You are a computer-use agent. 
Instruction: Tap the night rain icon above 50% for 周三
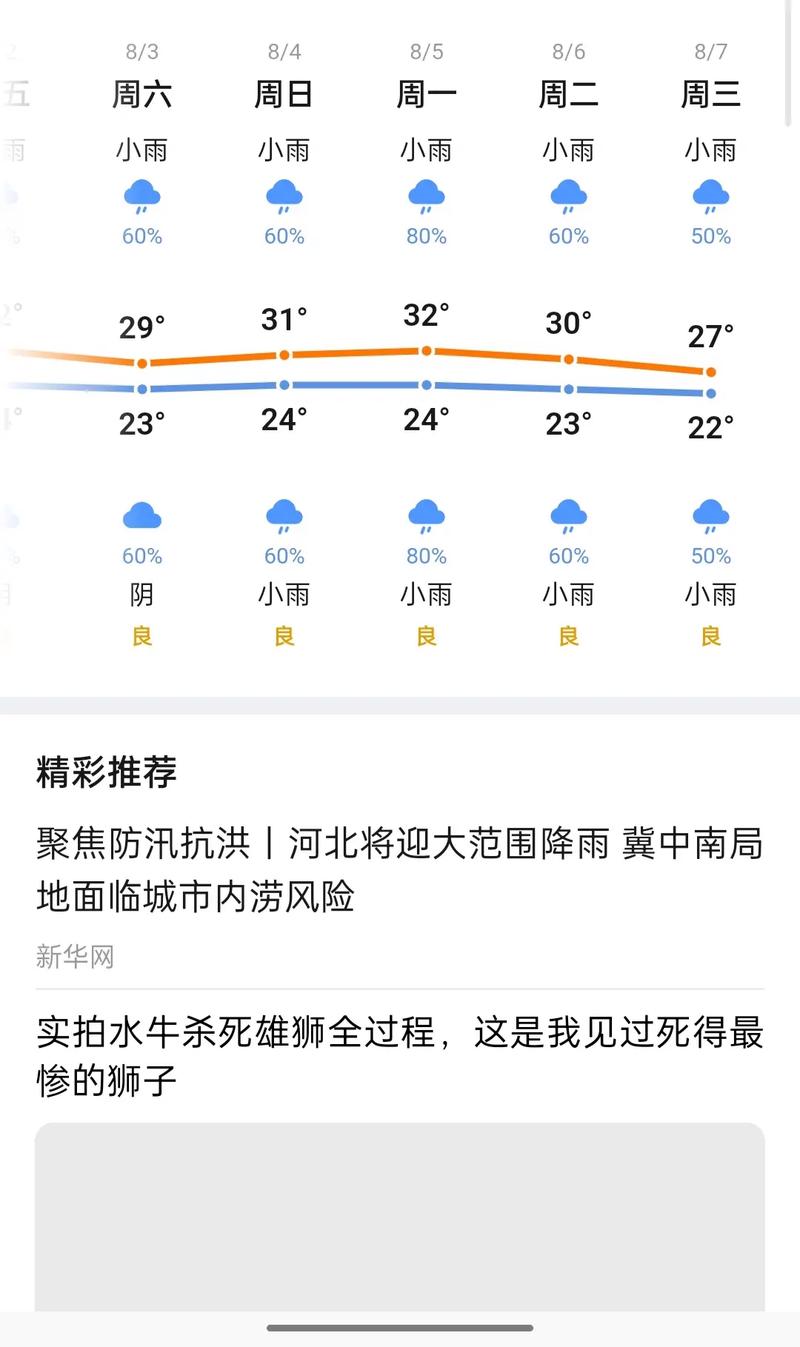click(x=710, y=515)
